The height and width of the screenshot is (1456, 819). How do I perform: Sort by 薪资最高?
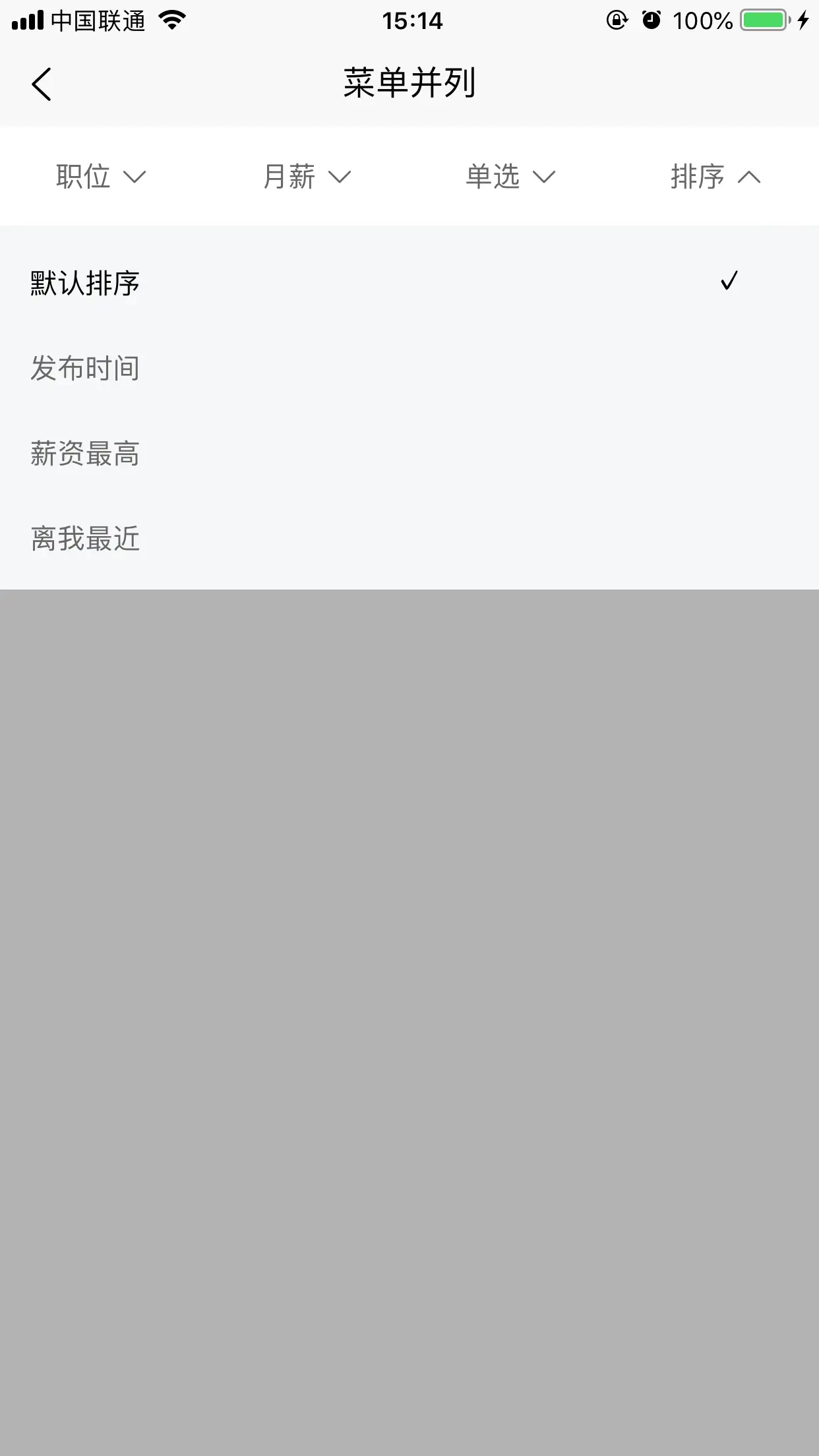coord(409,454)
